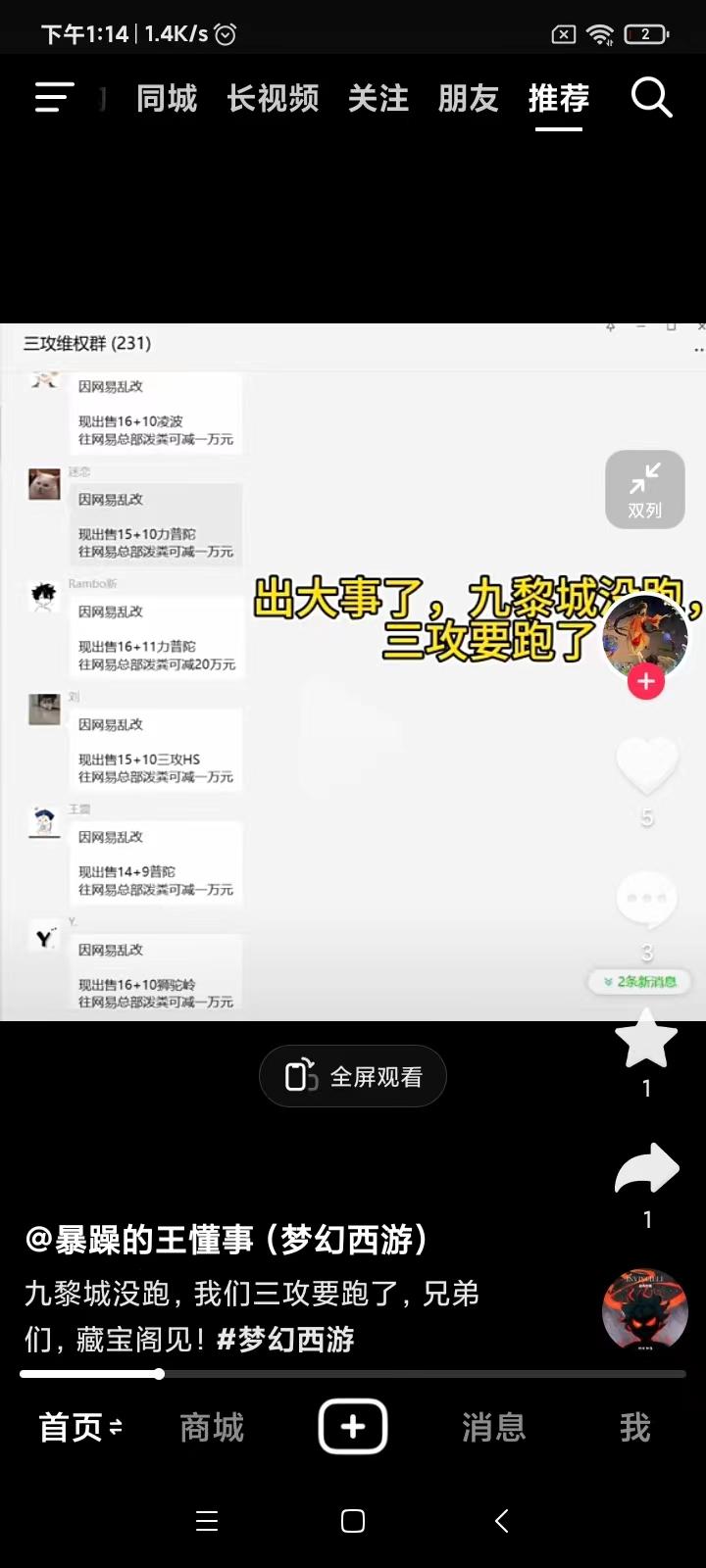Open the comments bubble
Image resolution: width=706 pixels, height=1568 pixels.
click(x=646, y=899)
